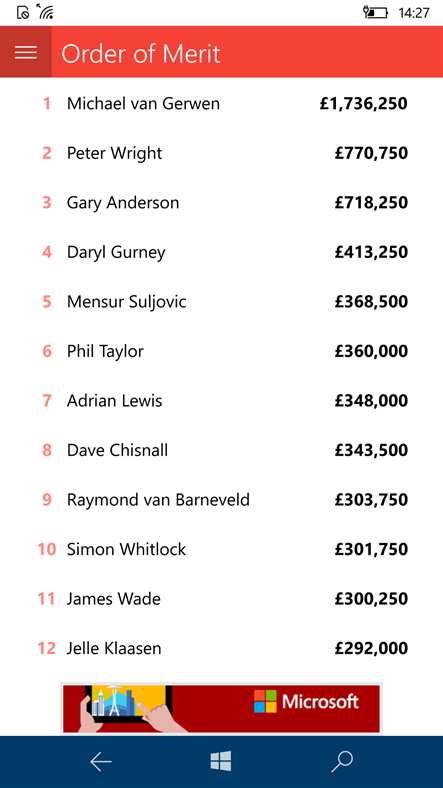The width and height of the screenshot is (443, 788).
Task: Open Gary Anderson's entry
Action: pyautogui.click(x=222, y=203)
